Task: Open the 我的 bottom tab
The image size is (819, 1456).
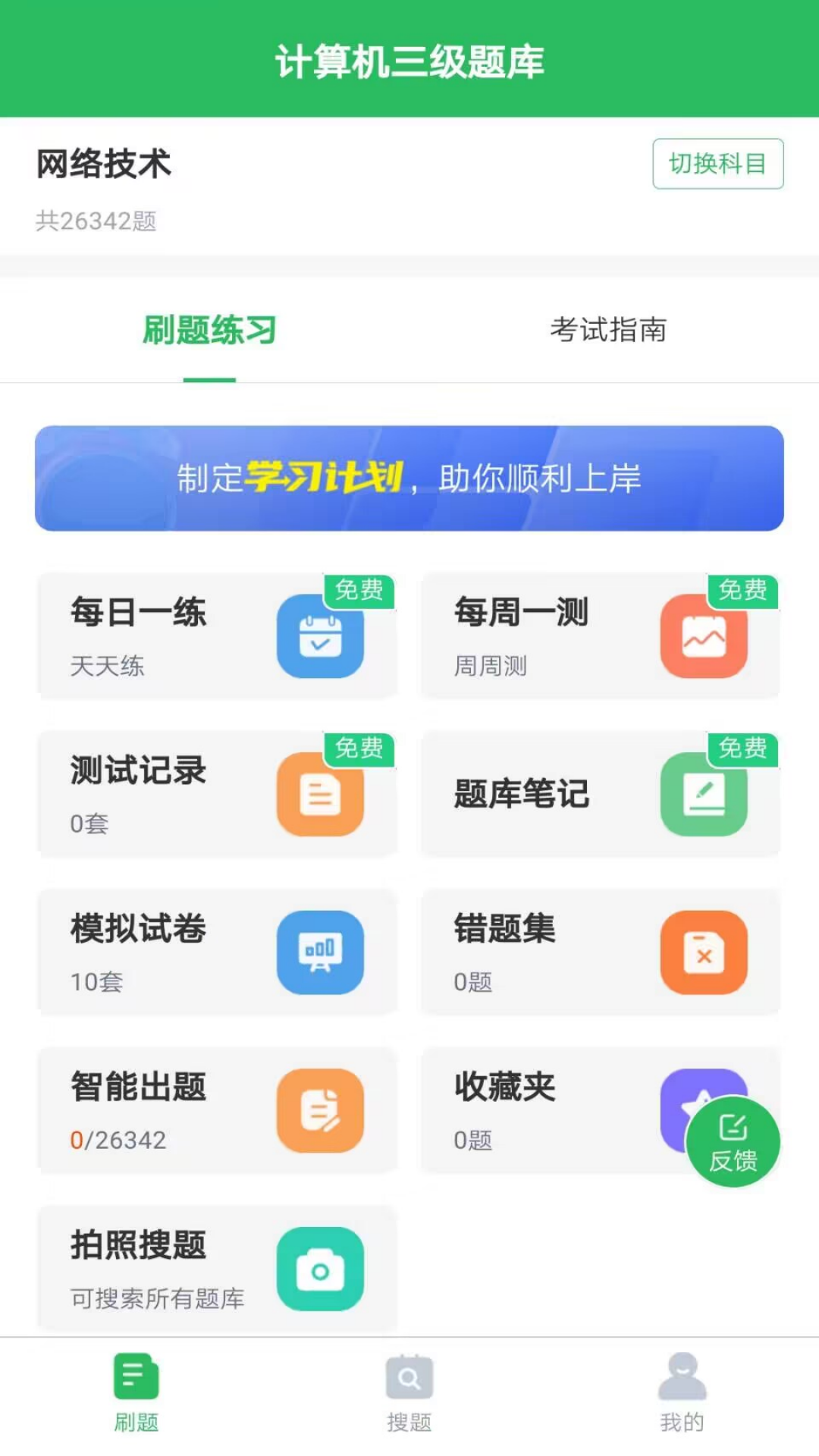Action: (682, 1392)
